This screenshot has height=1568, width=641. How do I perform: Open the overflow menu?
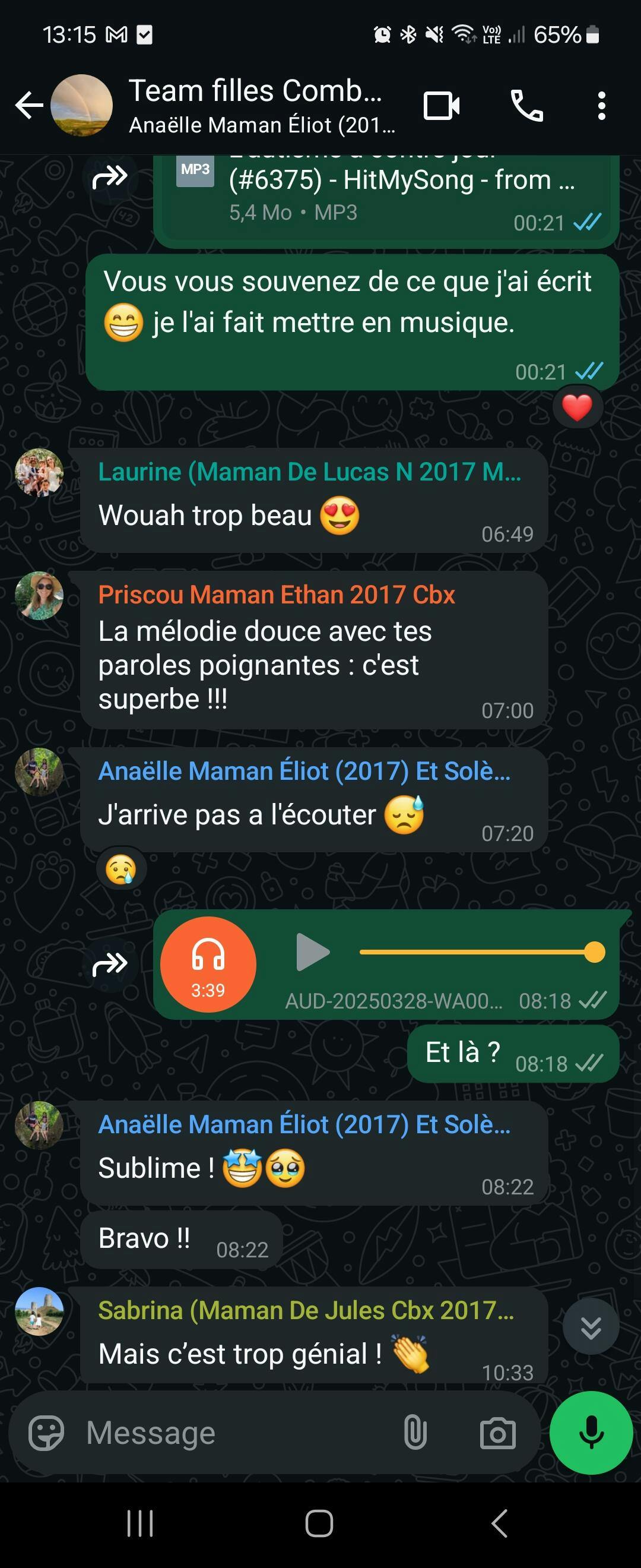(601, 106)
